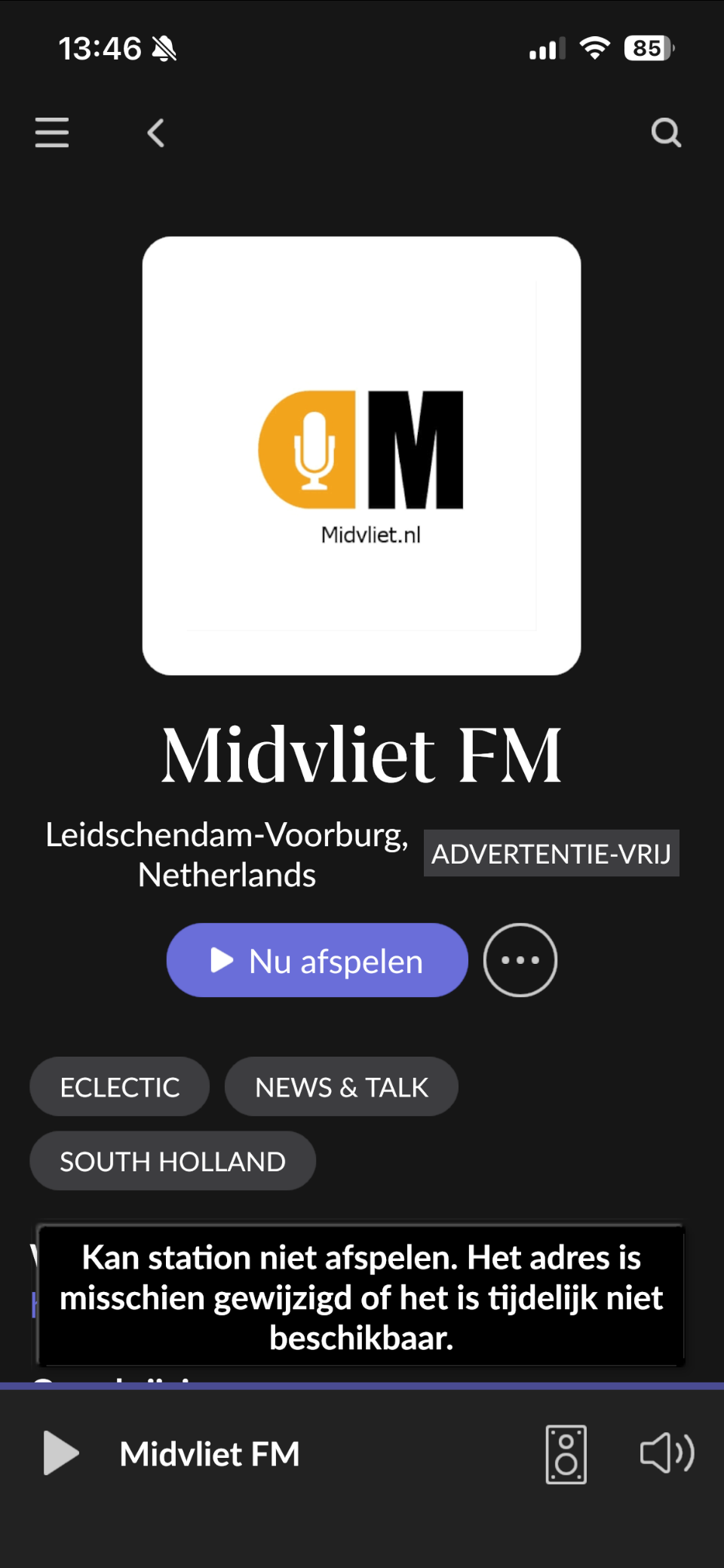This screenshot has width=724, height=1568.
Task: Tap the Nu afspelen button
Action: (x=317, y=960)
